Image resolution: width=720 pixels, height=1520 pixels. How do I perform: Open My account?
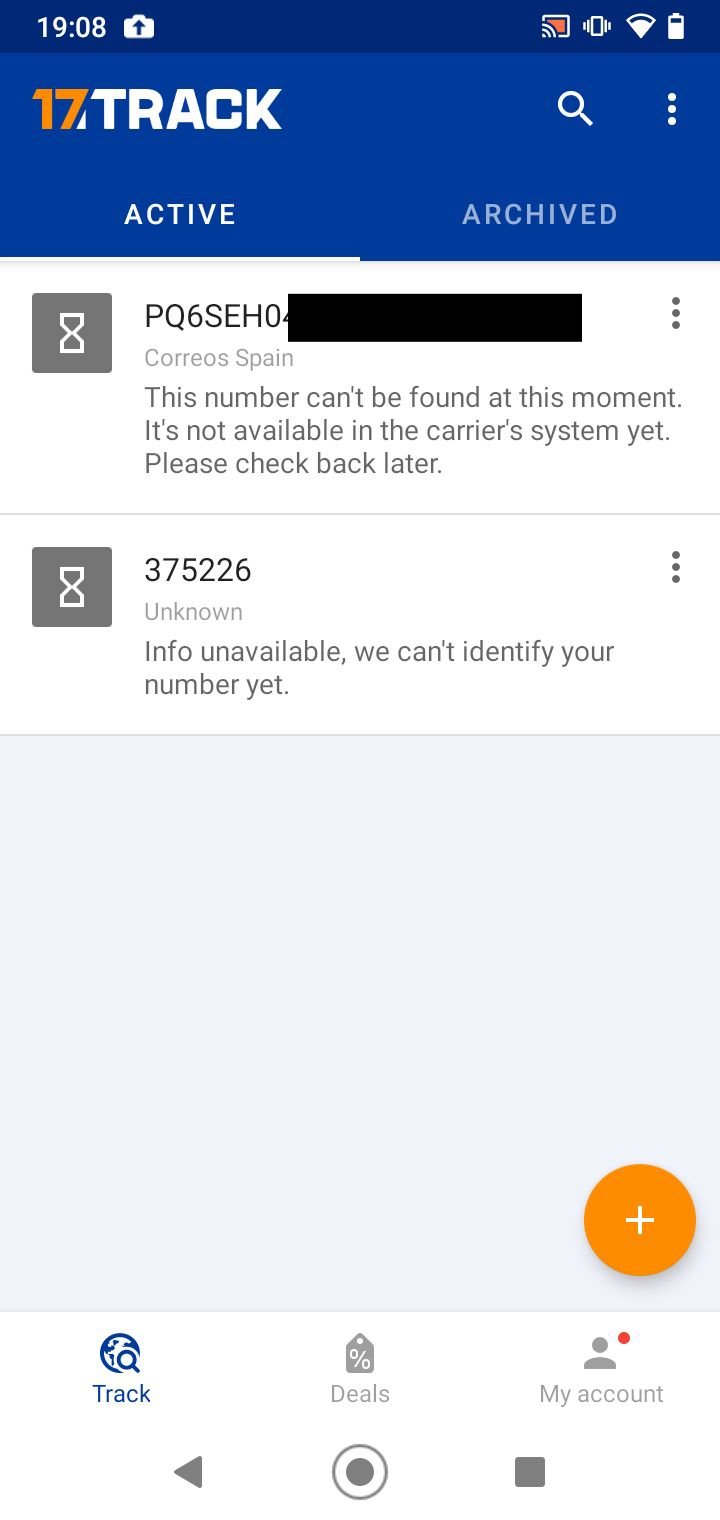click(x=601, y=1370)
